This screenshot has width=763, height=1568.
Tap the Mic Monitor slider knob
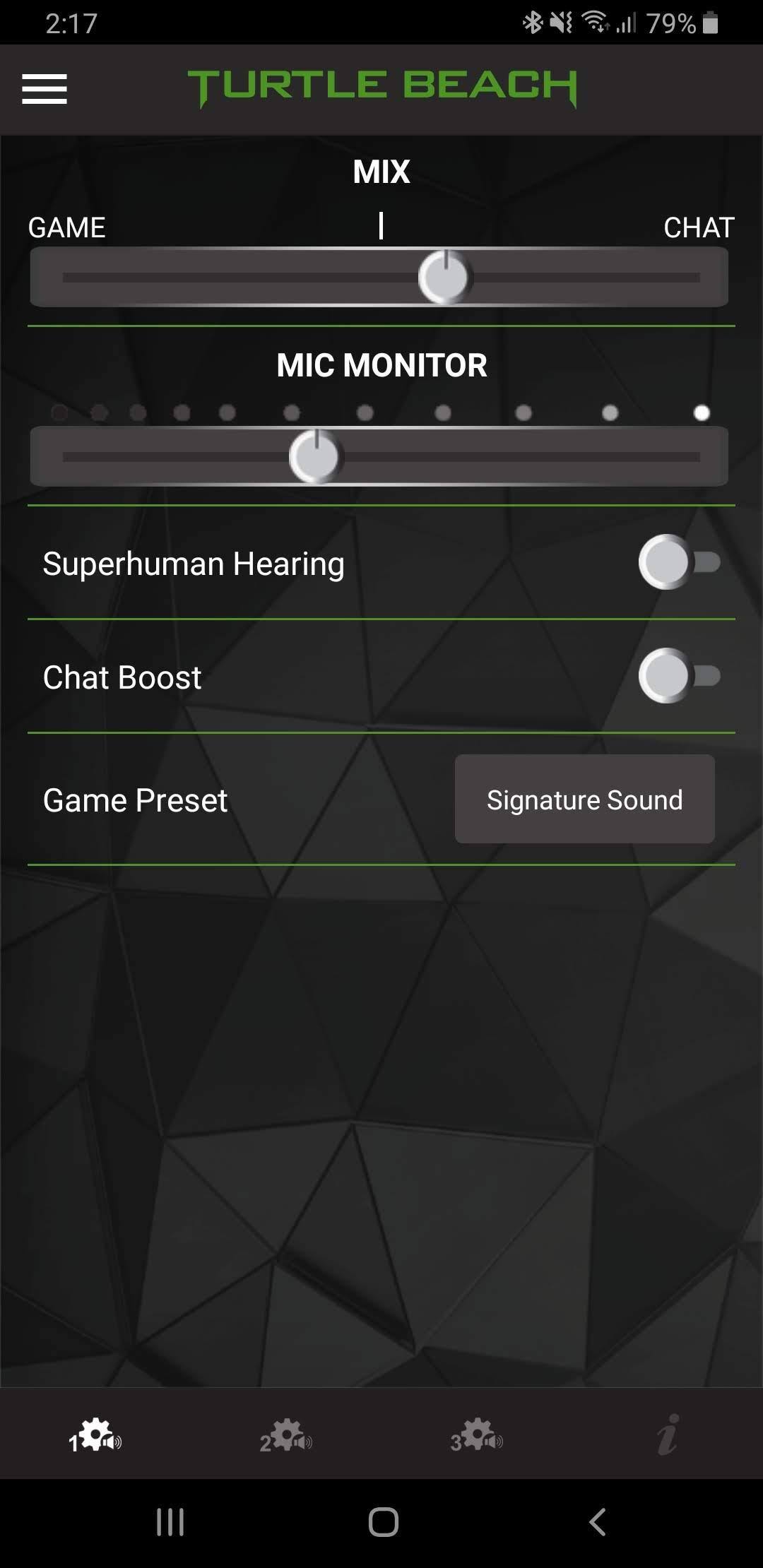pos(316,457)
